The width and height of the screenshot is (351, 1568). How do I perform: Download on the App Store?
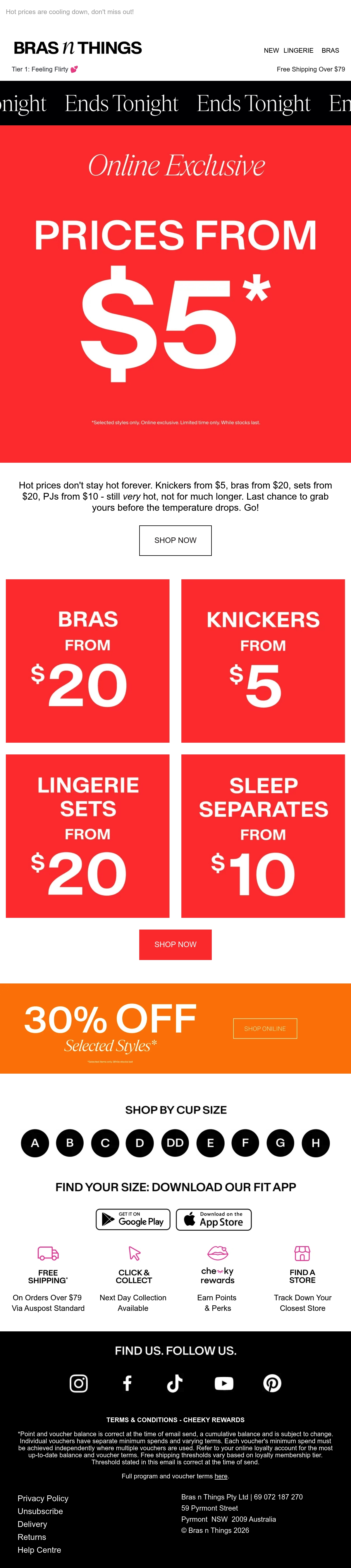pyautogui.click(x=214, y=1219)
